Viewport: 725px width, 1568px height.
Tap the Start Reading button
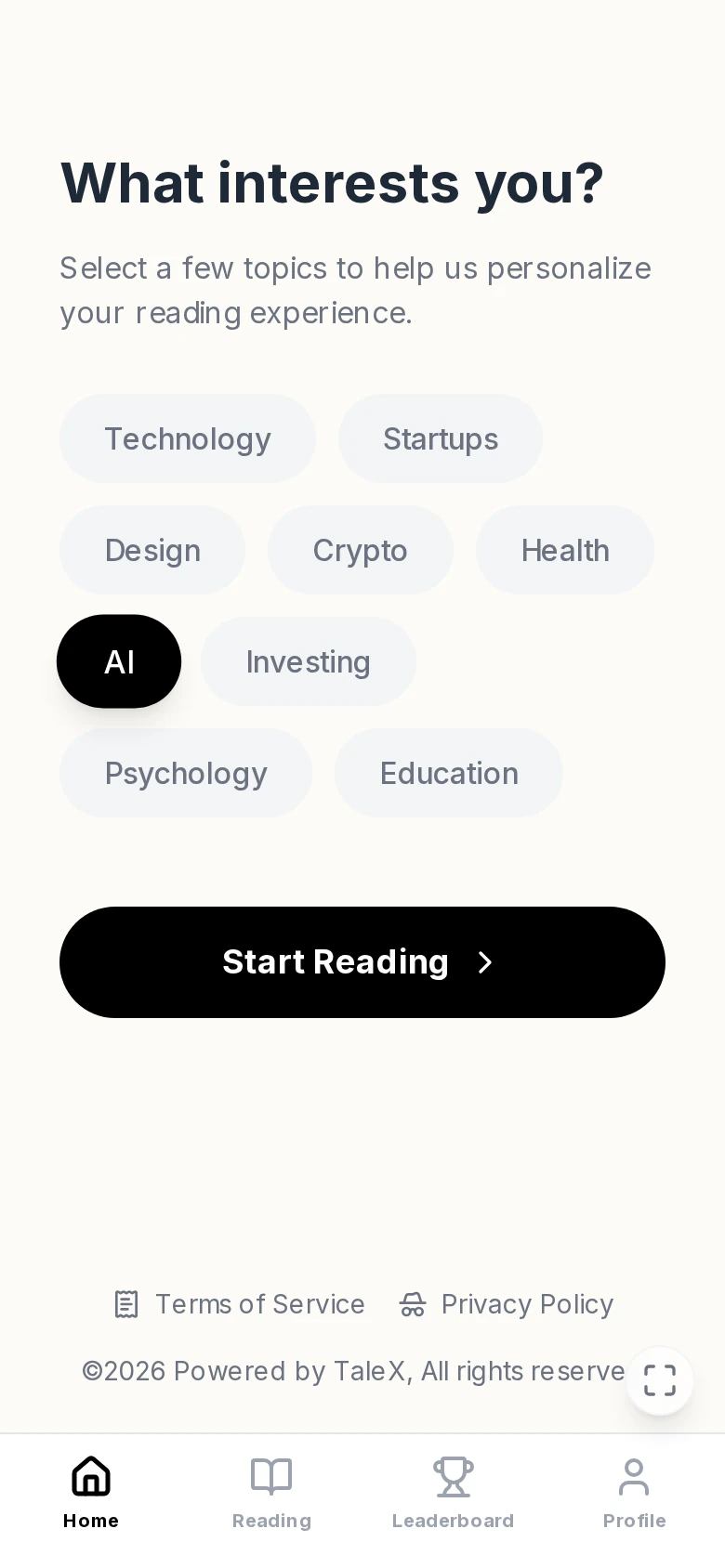tap(362, 962)
